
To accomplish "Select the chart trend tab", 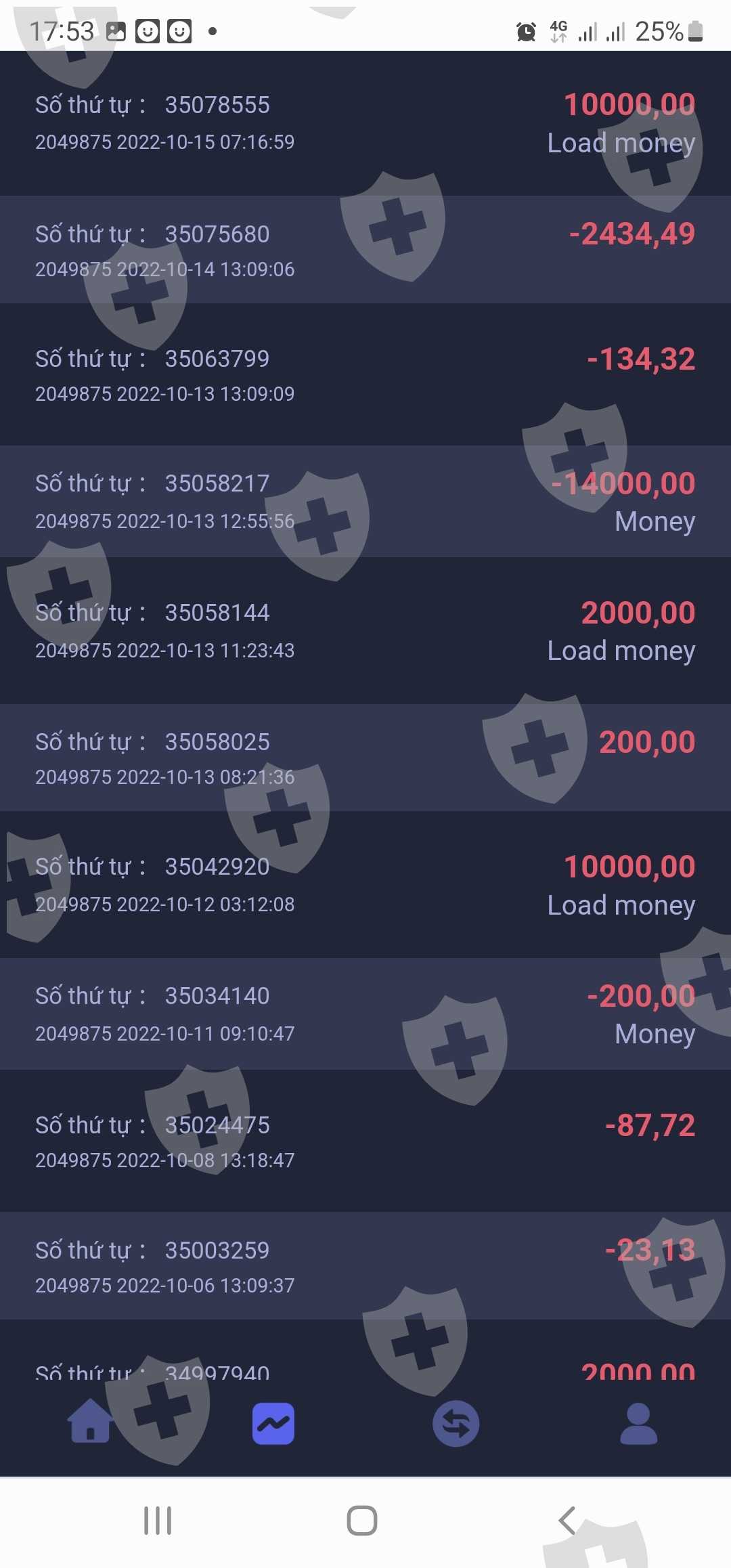I will point(273,1423).
